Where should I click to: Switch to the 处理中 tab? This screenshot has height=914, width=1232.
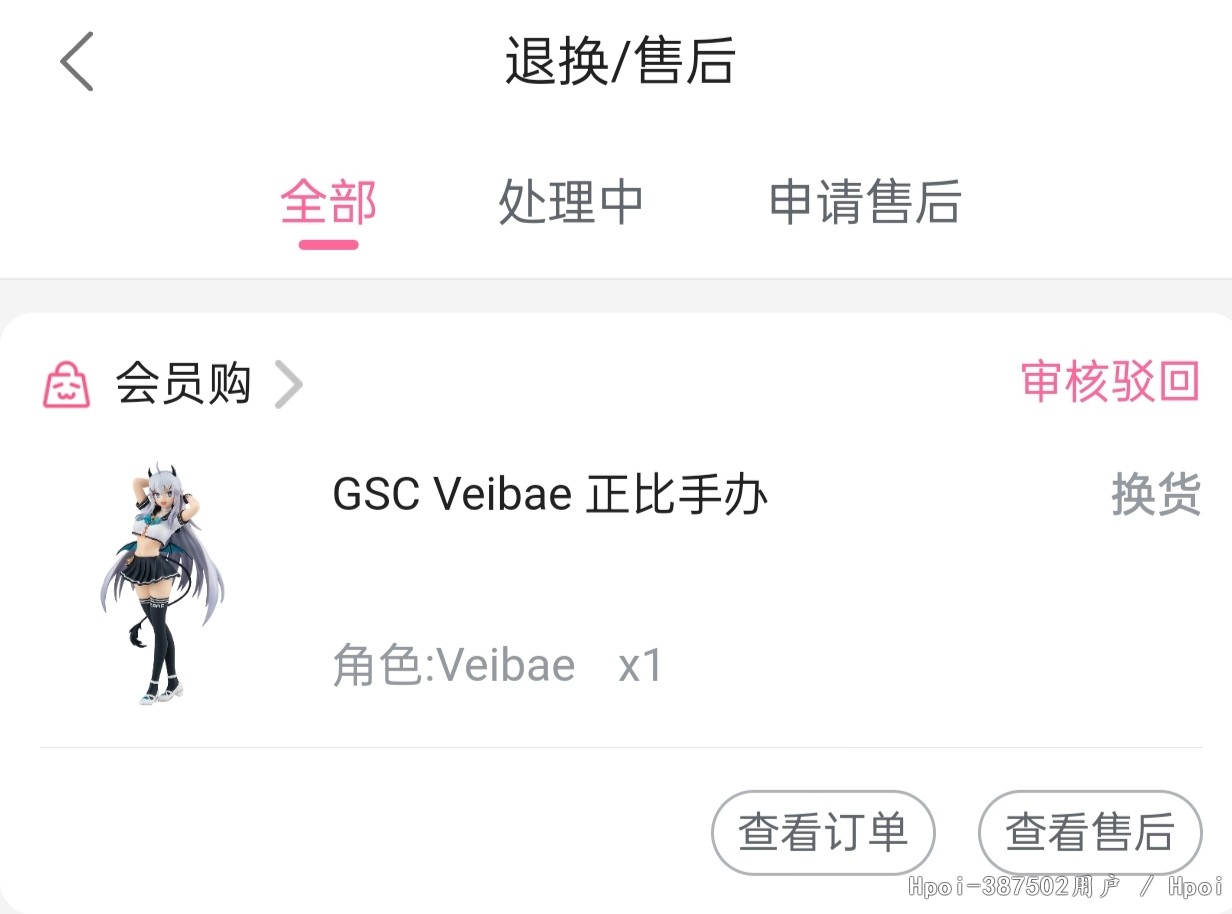click(570, 203)
